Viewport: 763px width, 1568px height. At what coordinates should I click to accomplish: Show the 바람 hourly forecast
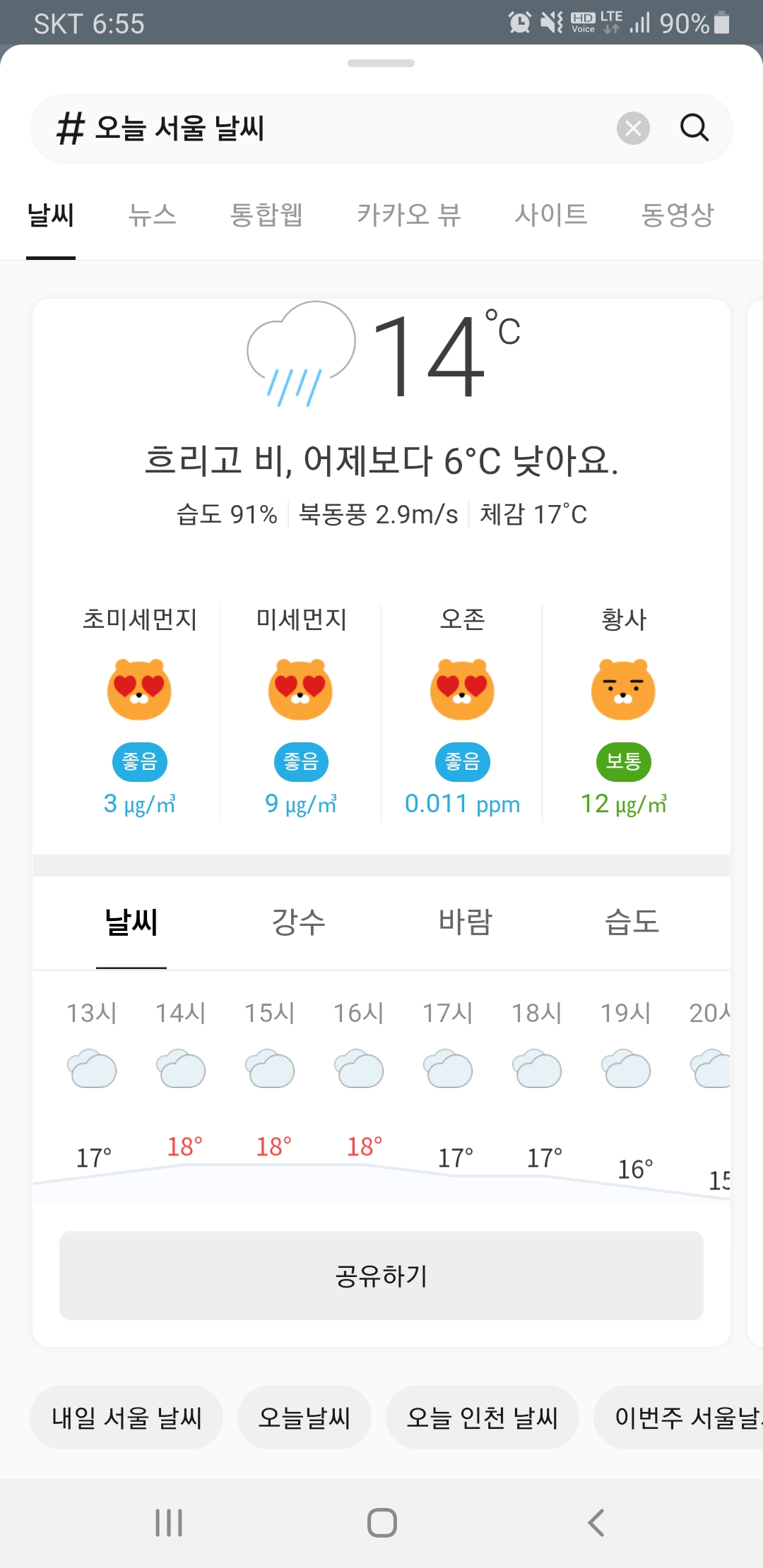[x=465, y=922]
